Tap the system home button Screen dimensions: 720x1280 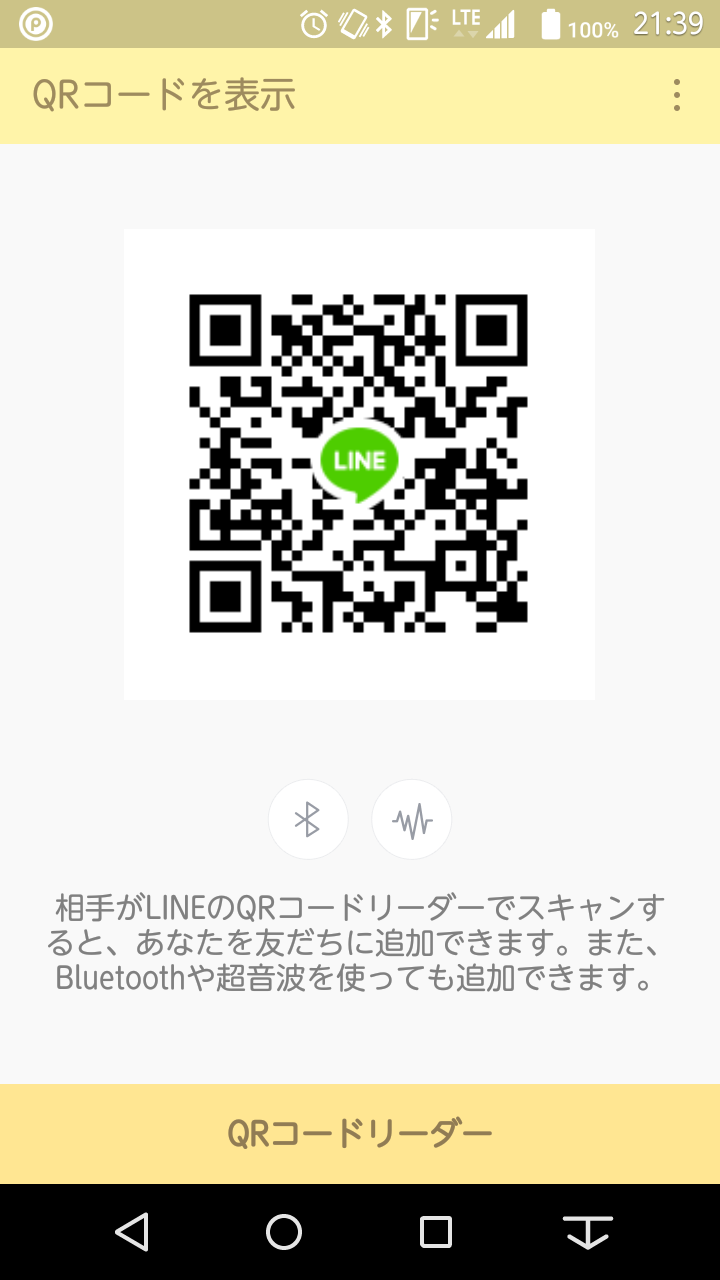click(x=284, y=1232)
